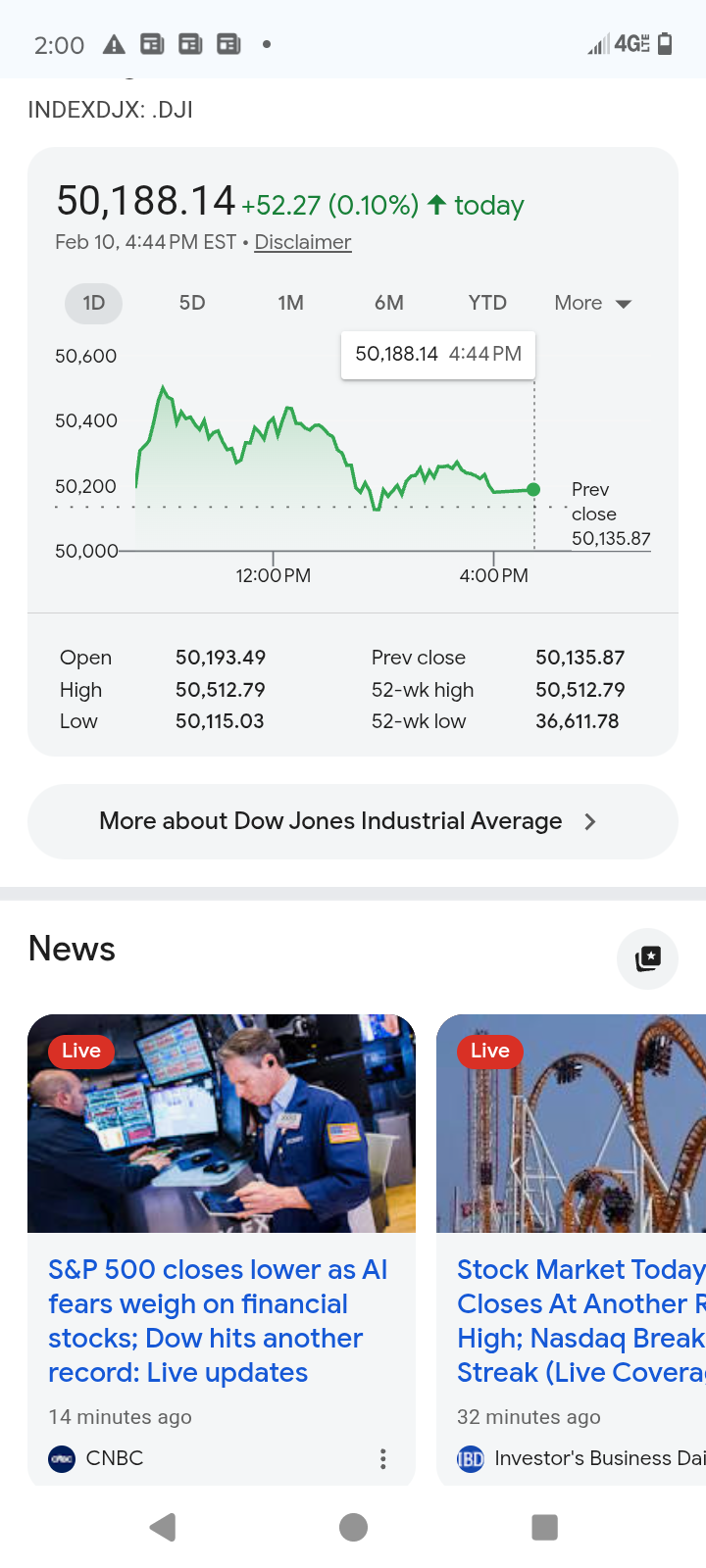Screen dimensions: 706x1568
Task: Open the overflow menu on the CNBC card
Action: pos(383,1458)
